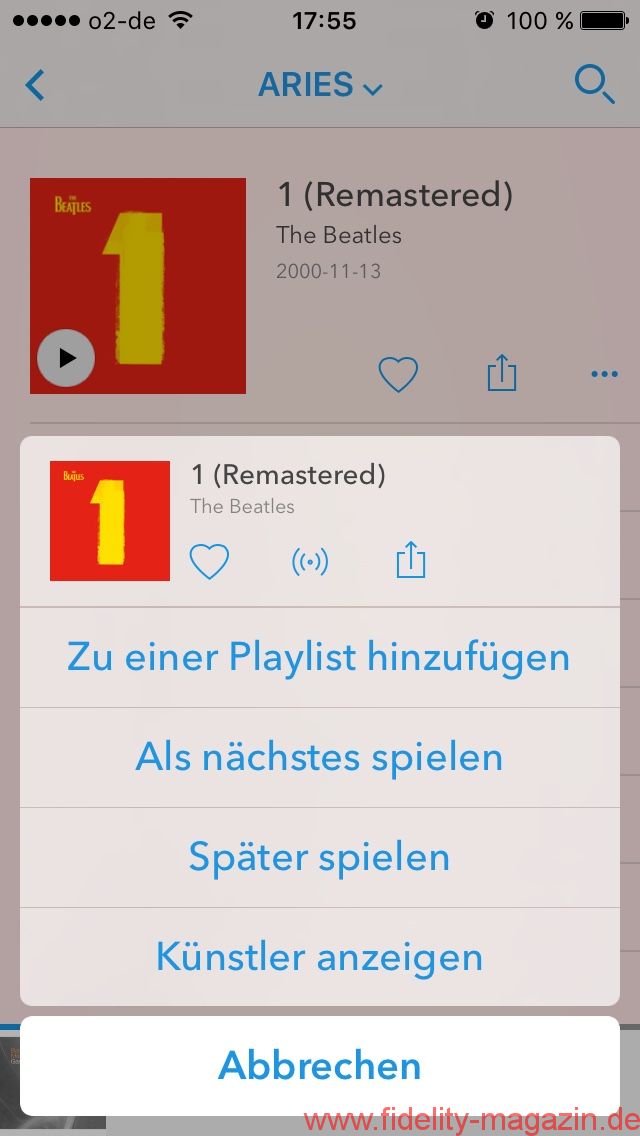Viewport: 640px width, 1136px height.
Task: Open Künstler anzeigen
Action: click(x=319, y=957)
